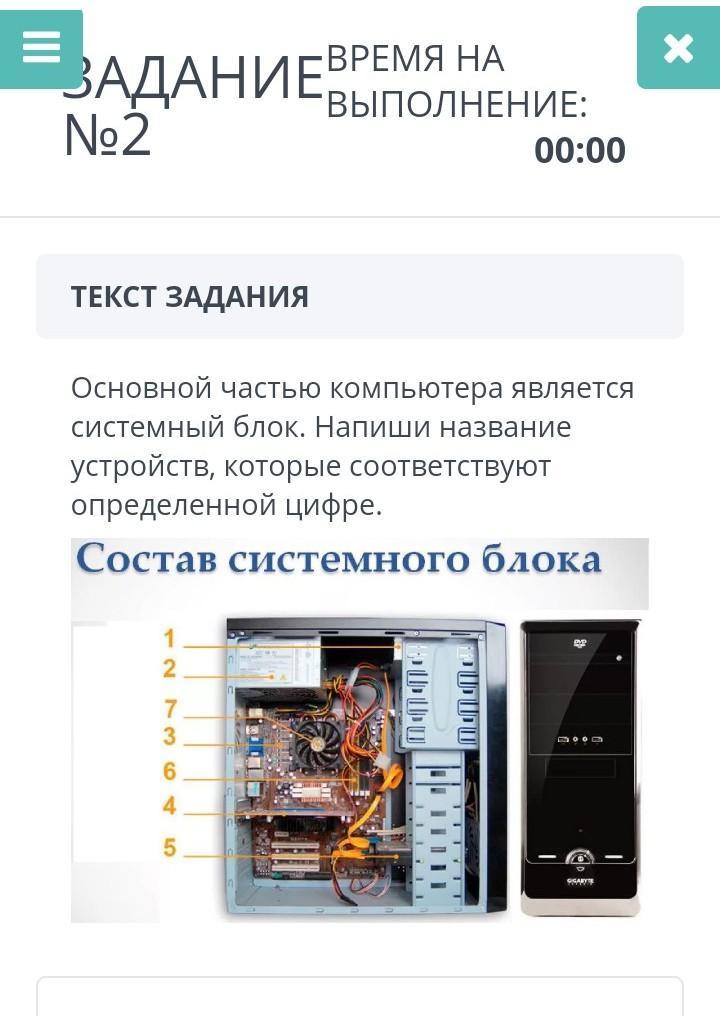Close the task with the X button
Viewport: 720px width, 1016px height.
(x=677, y=48)
